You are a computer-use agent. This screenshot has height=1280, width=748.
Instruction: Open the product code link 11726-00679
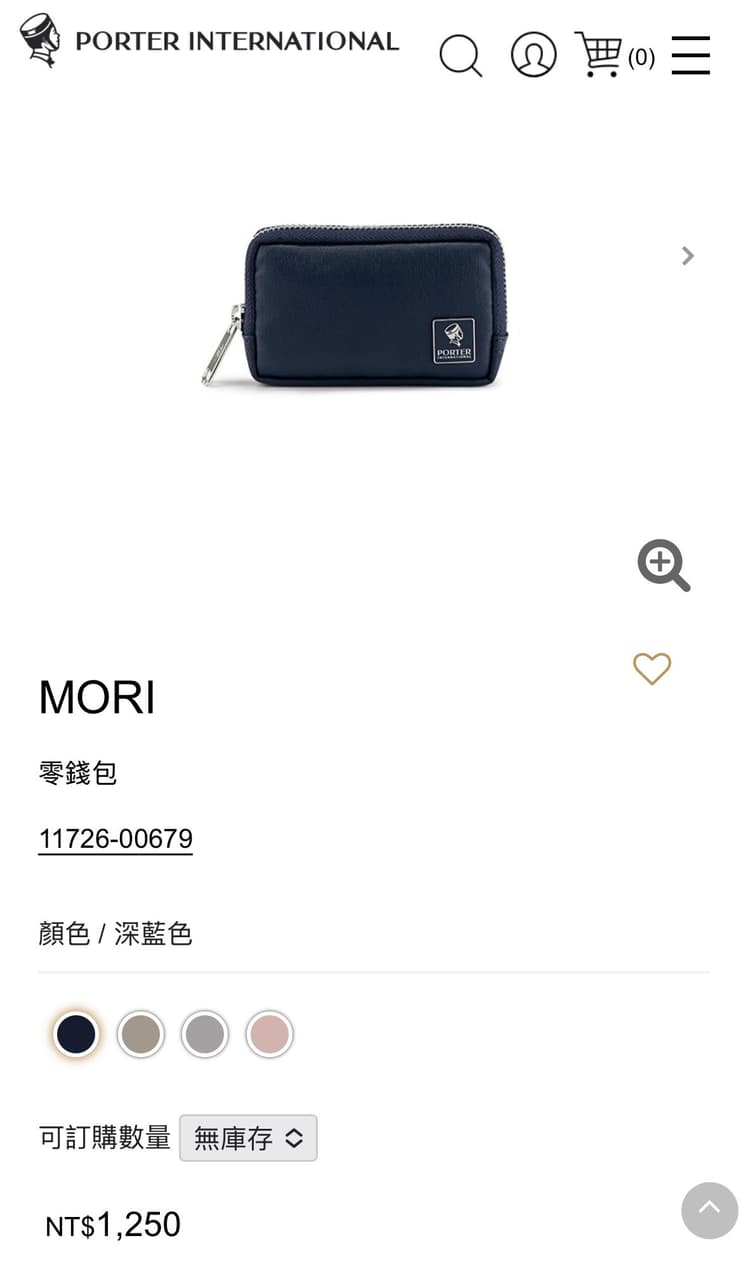[115, 838]
